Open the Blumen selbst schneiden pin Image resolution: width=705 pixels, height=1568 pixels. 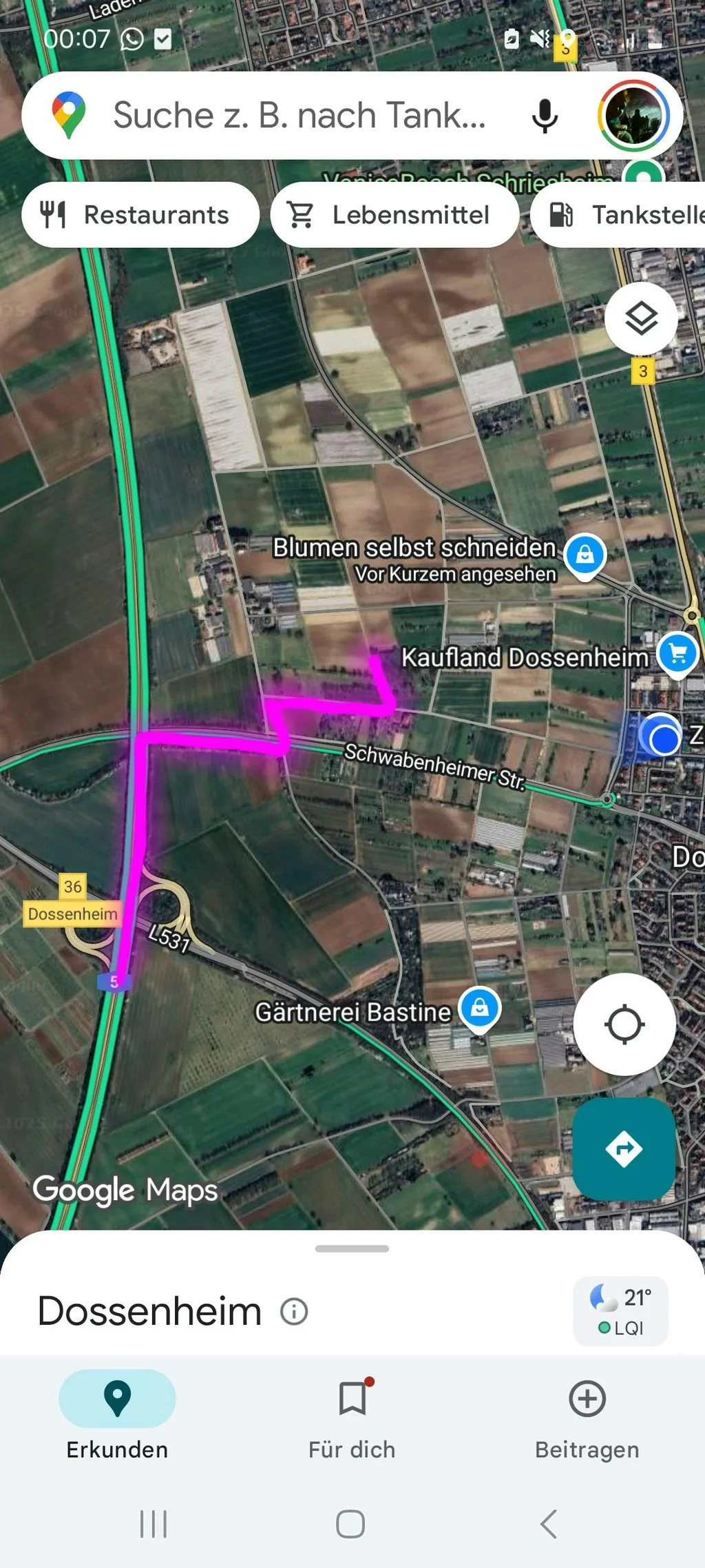[x=585, y=555]
